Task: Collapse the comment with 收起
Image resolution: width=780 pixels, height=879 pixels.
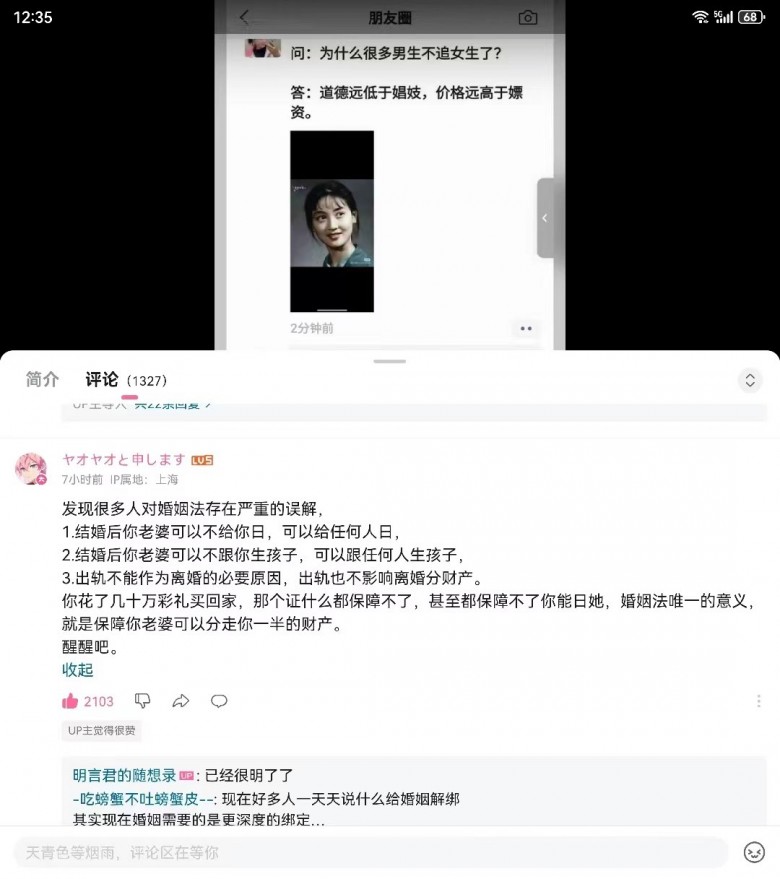Action: 77,670
